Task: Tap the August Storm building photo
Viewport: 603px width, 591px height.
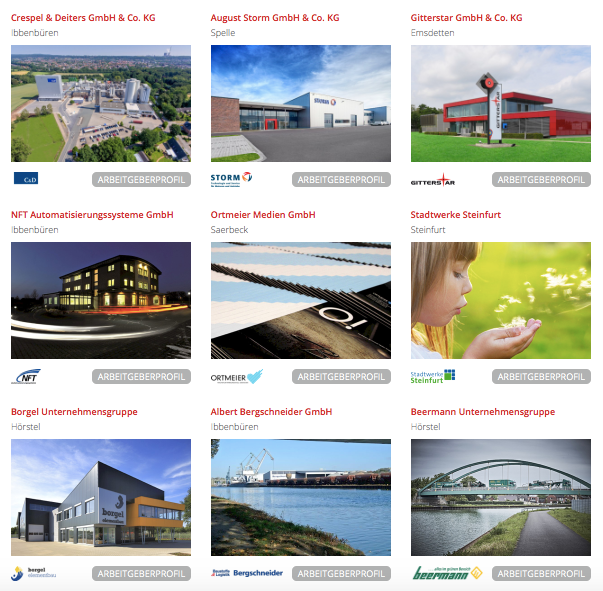Action: (x=301, y=103)
